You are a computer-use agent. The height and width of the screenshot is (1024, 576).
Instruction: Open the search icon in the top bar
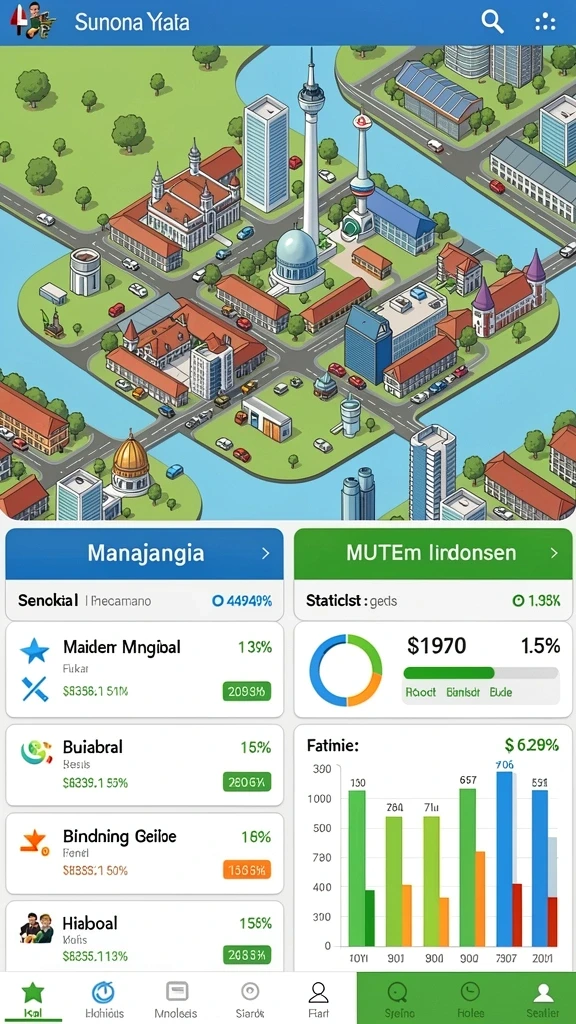pyautogui.click(x=492, y=22)
